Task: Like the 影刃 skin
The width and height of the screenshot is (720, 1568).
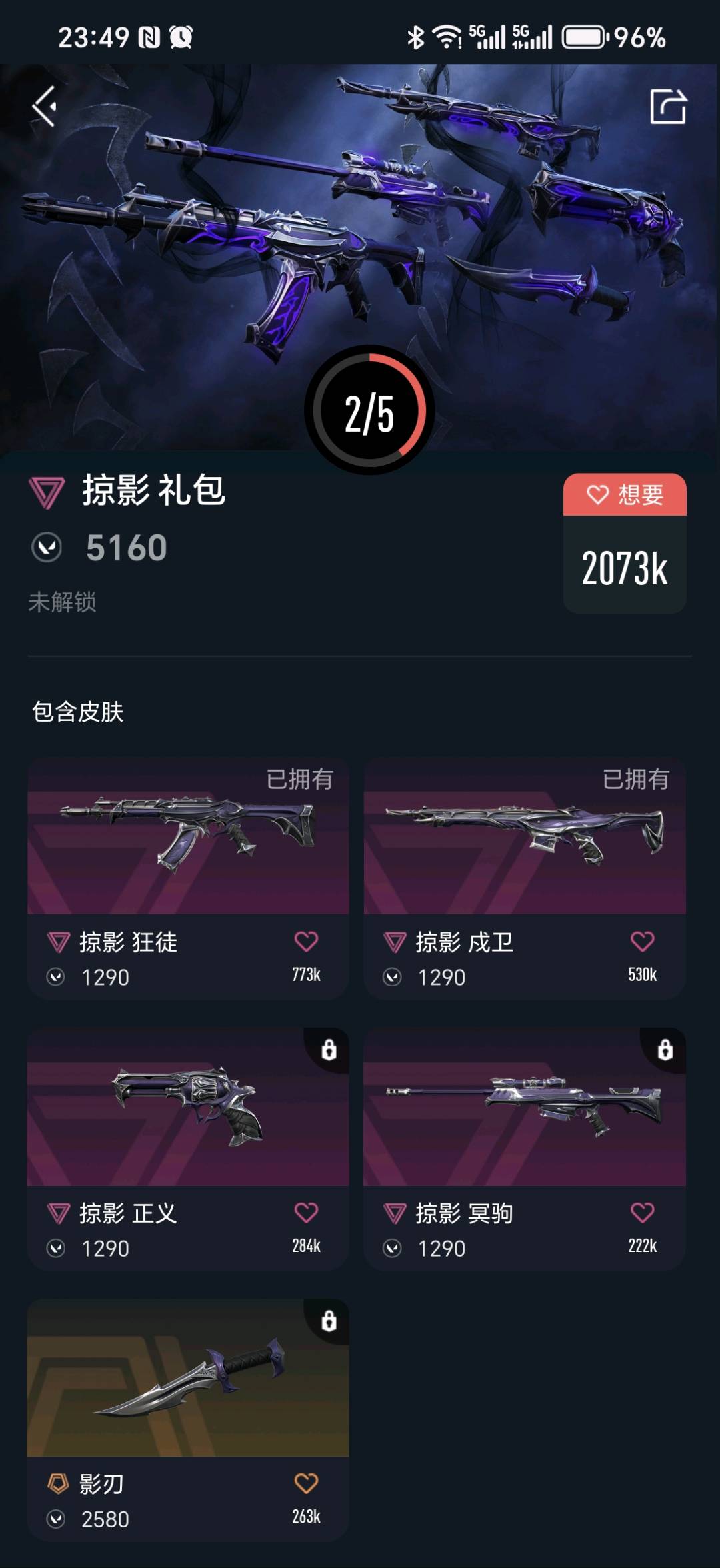Action: [x=306, y=1483]
